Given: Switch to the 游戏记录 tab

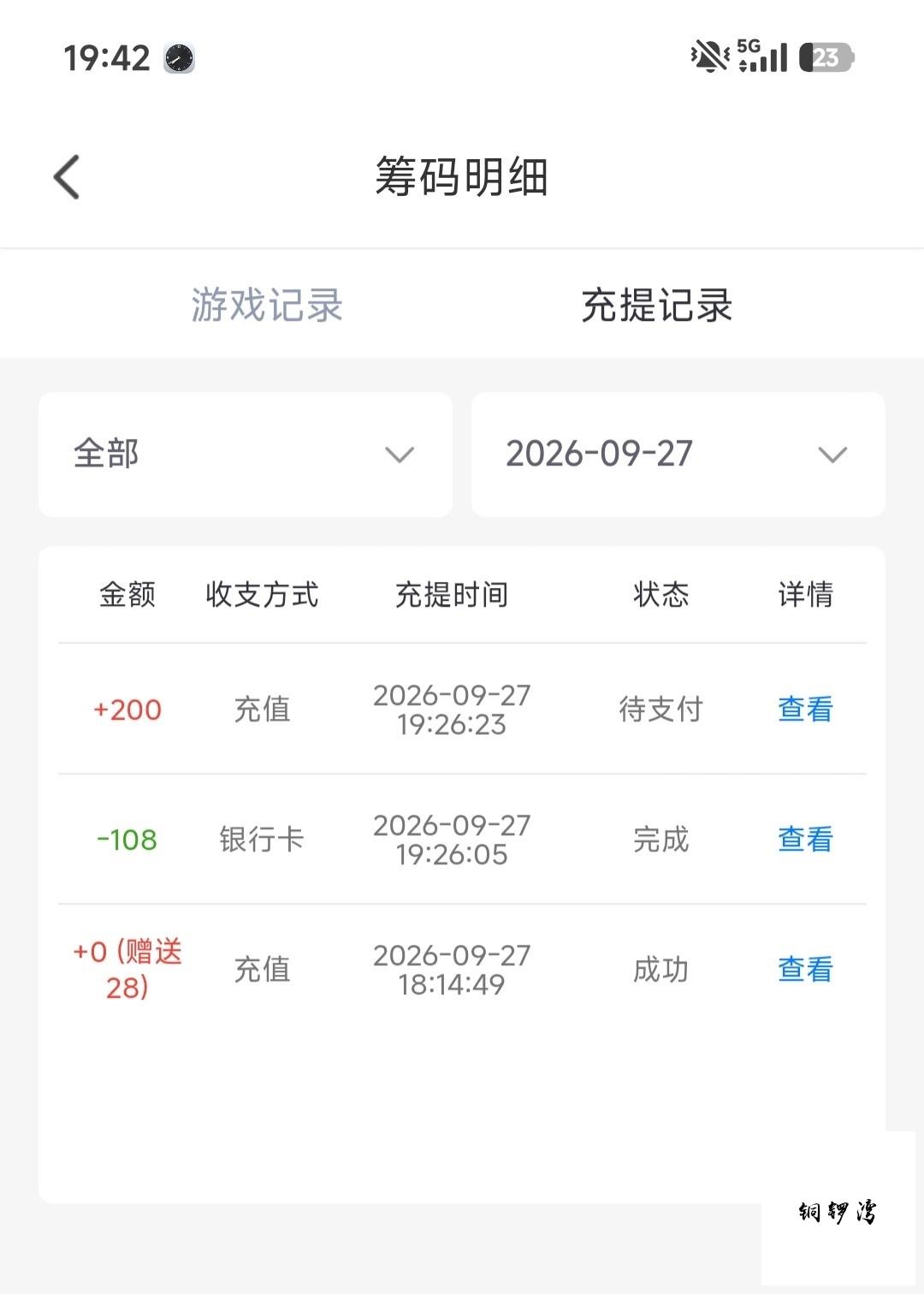Looking at the screenshot, I should [267, 305].
